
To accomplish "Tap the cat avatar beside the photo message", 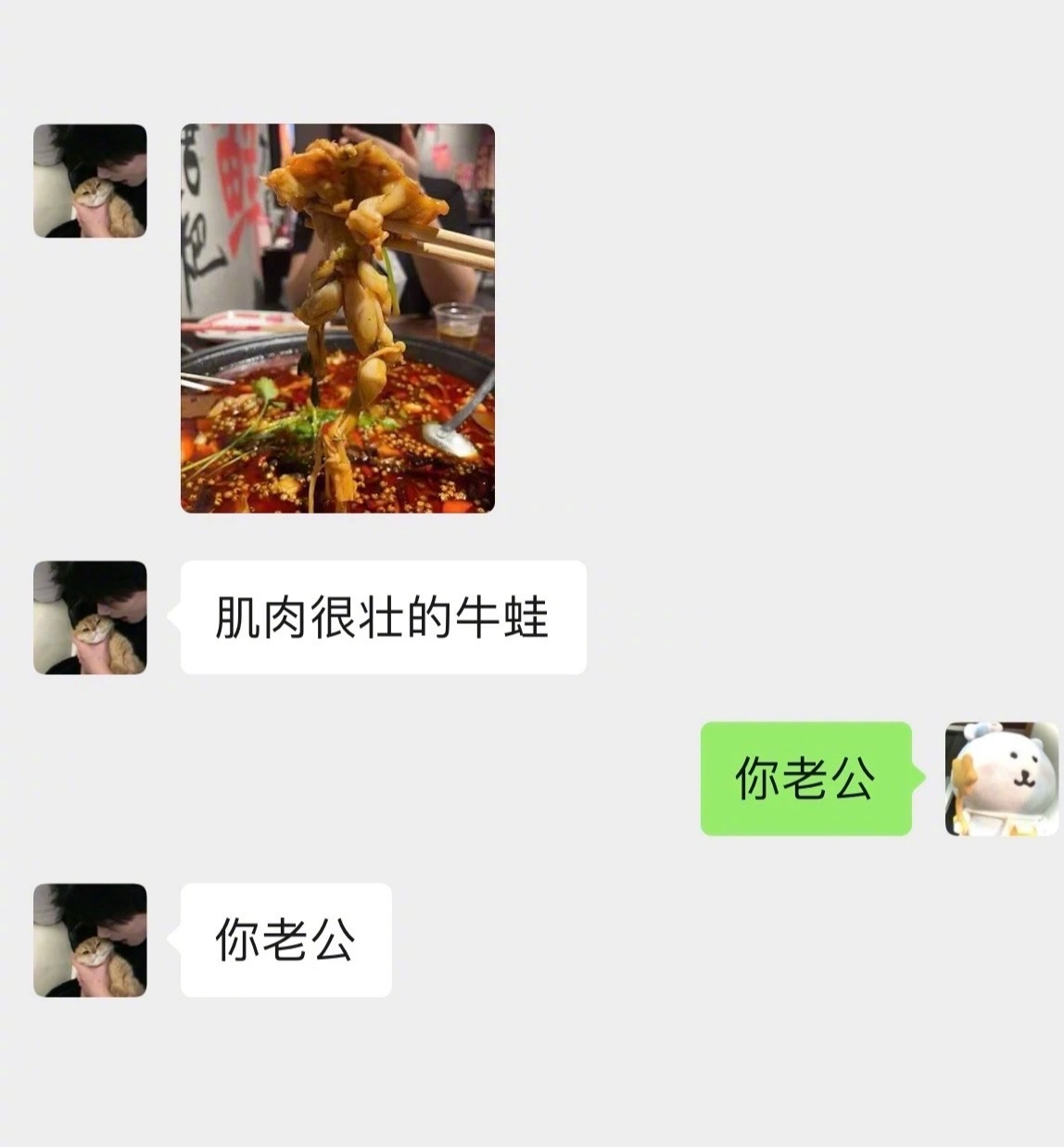I will coord(90,181).
